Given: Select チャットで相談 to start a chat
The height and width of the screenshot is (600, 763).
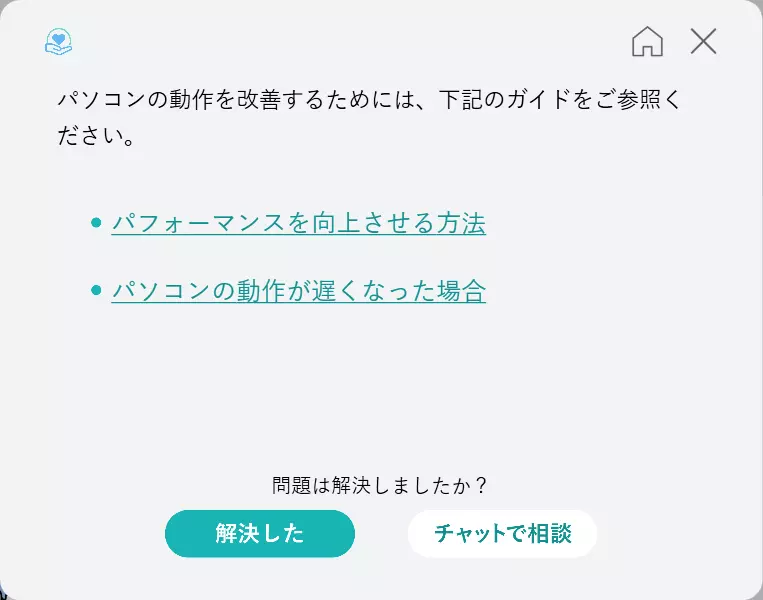Looking at the screenshot, I should 502,533.
